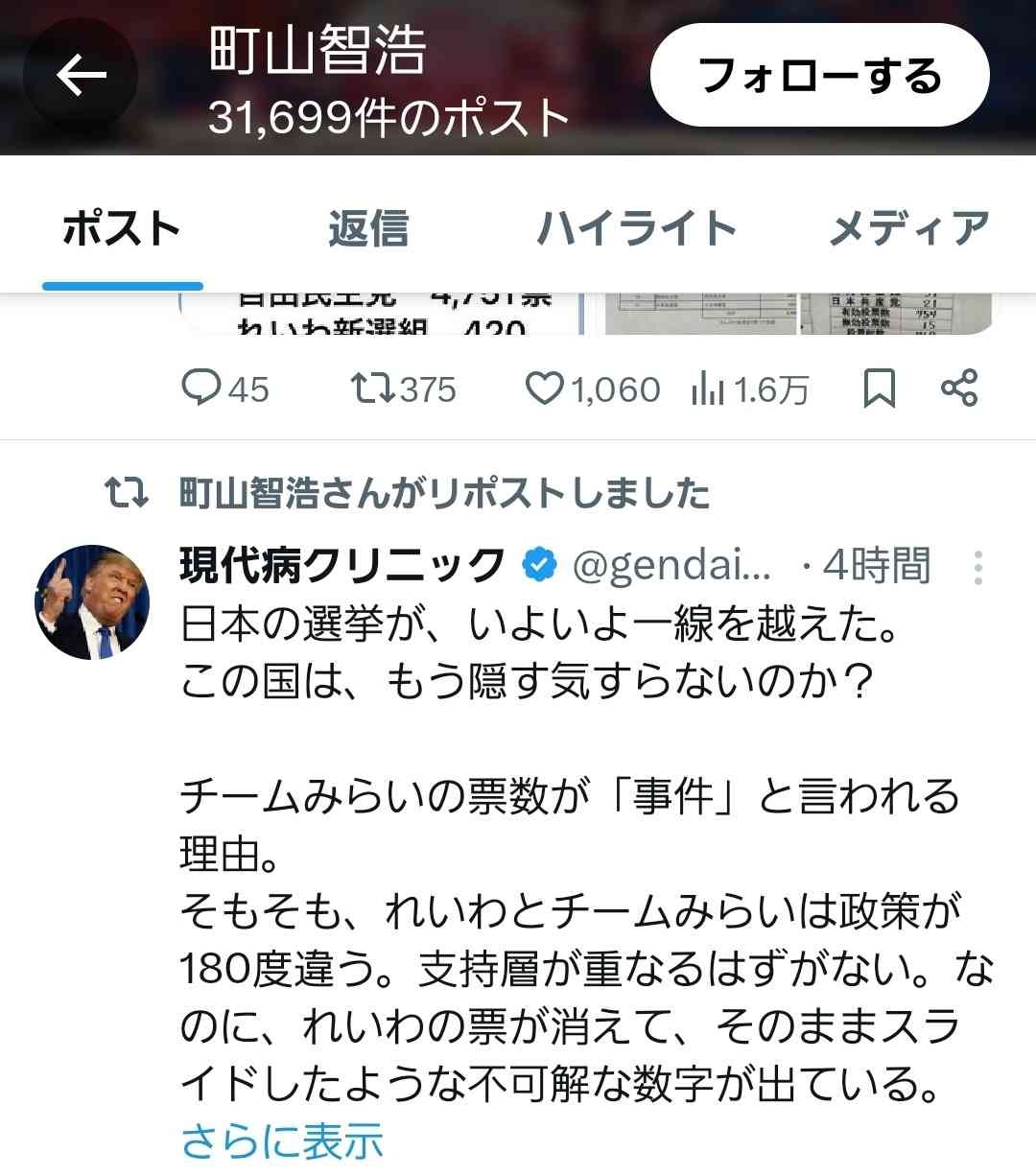Expand the post with さらに表示
Screen dimensions: 1036x1176
tap(282, 1141)
